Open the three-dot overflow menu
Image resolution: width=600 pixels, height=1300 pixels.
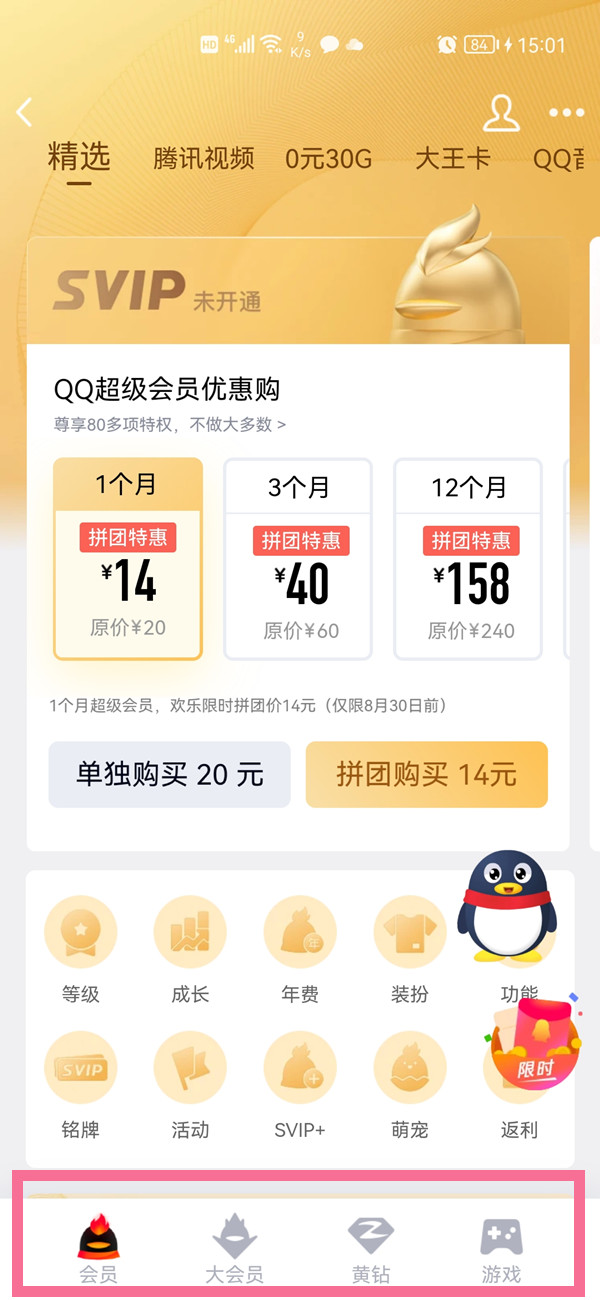click(x=566, y=113)
